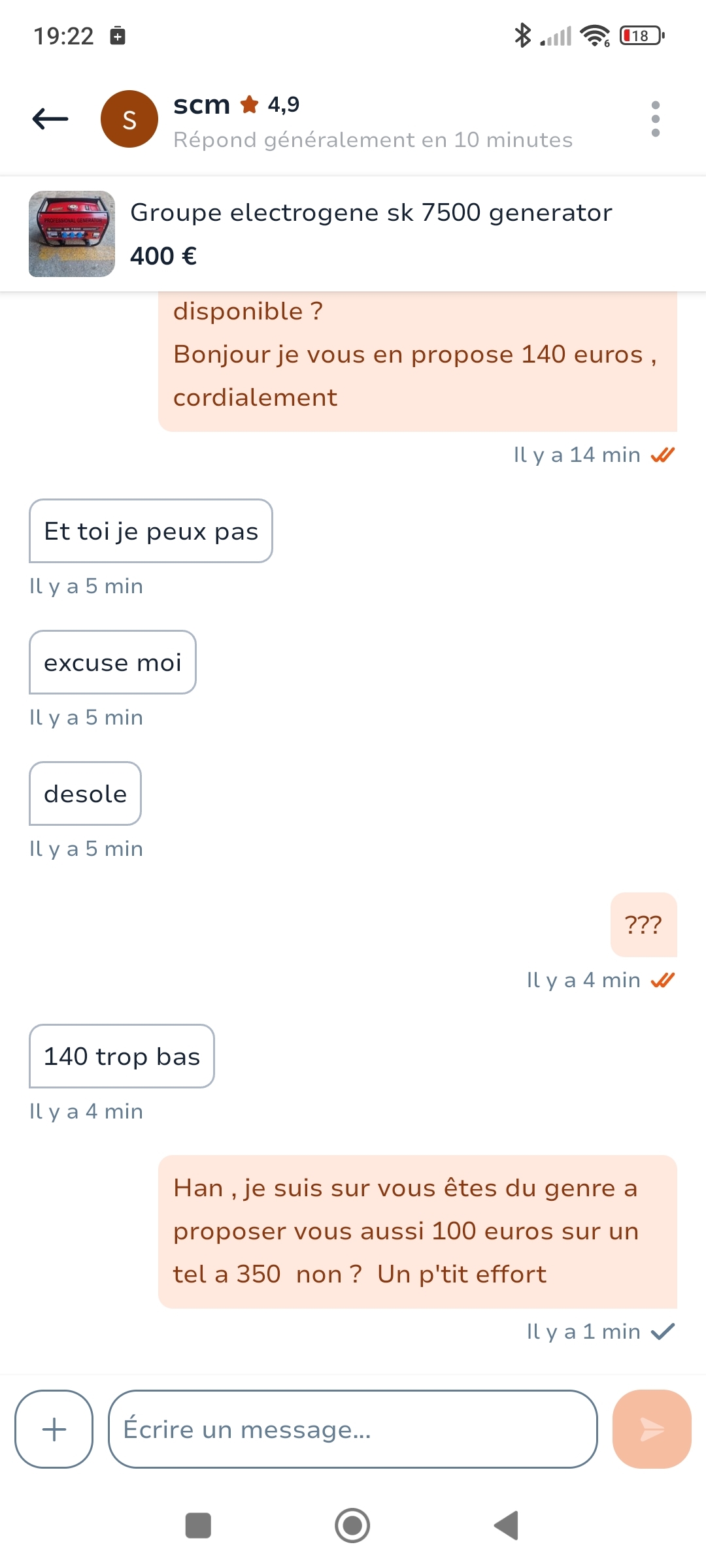Focus the "Écrire un message" field
This screenshot has height=1568, width=706.
(353, 1429)
